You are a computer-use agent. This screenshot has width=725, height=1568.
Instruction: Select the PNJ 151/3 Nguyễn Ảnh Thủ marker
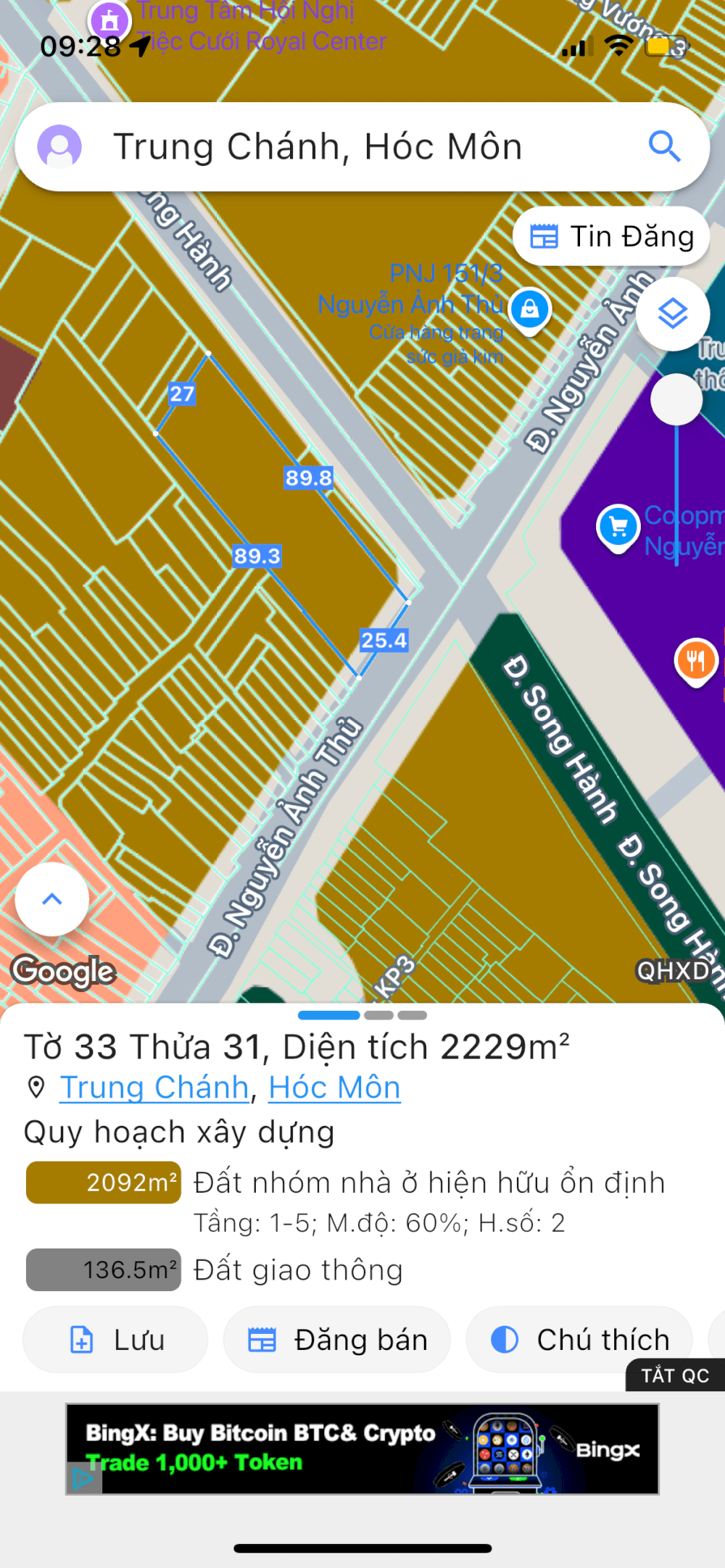click(530, 309)
